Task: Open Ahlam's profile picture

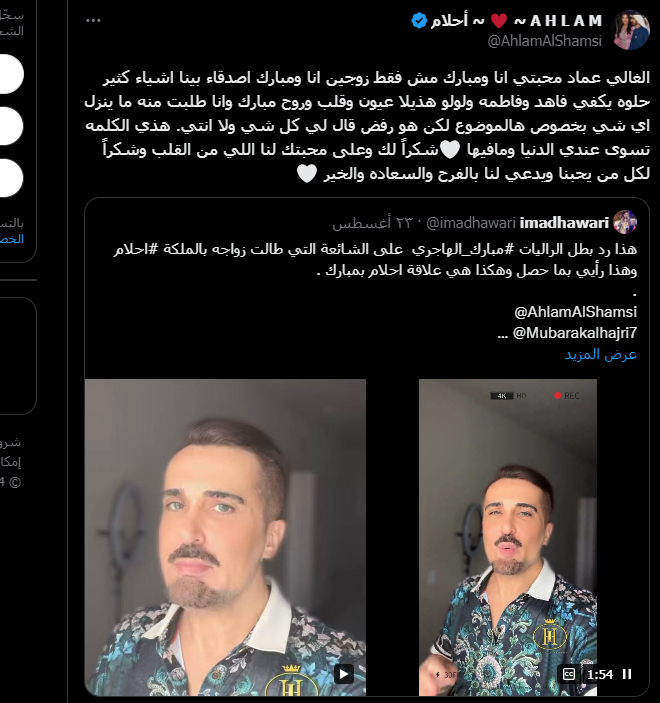Action: 632,31
